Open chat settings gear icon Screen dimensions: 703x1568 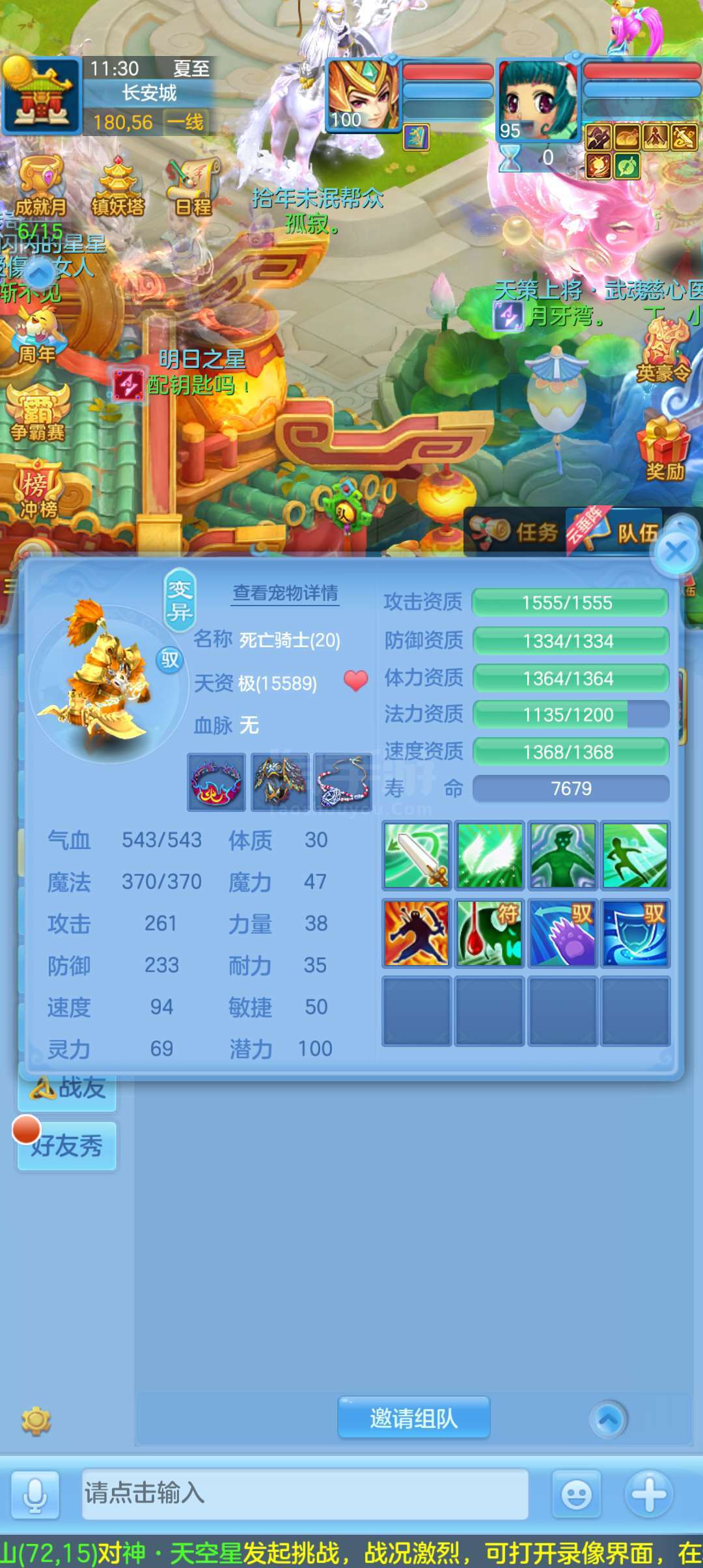(36, 1420)
